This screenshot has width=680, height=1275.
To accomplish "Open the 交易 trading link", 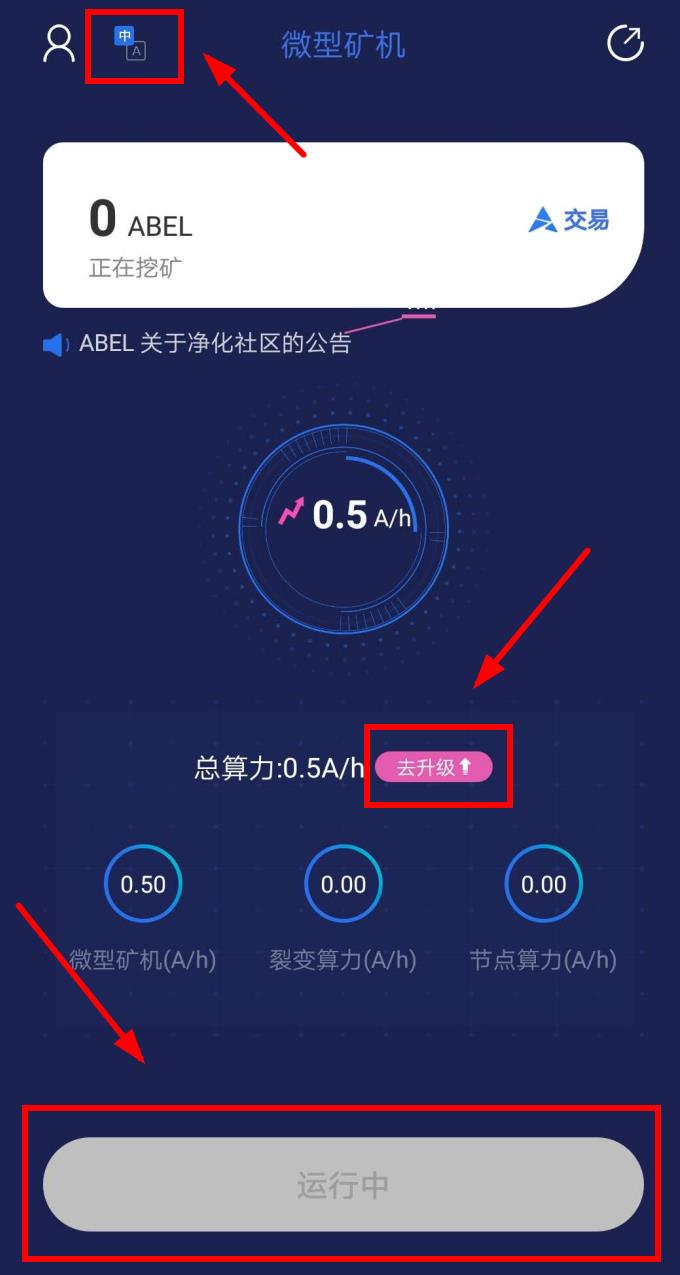I will [x=569, y=220].
